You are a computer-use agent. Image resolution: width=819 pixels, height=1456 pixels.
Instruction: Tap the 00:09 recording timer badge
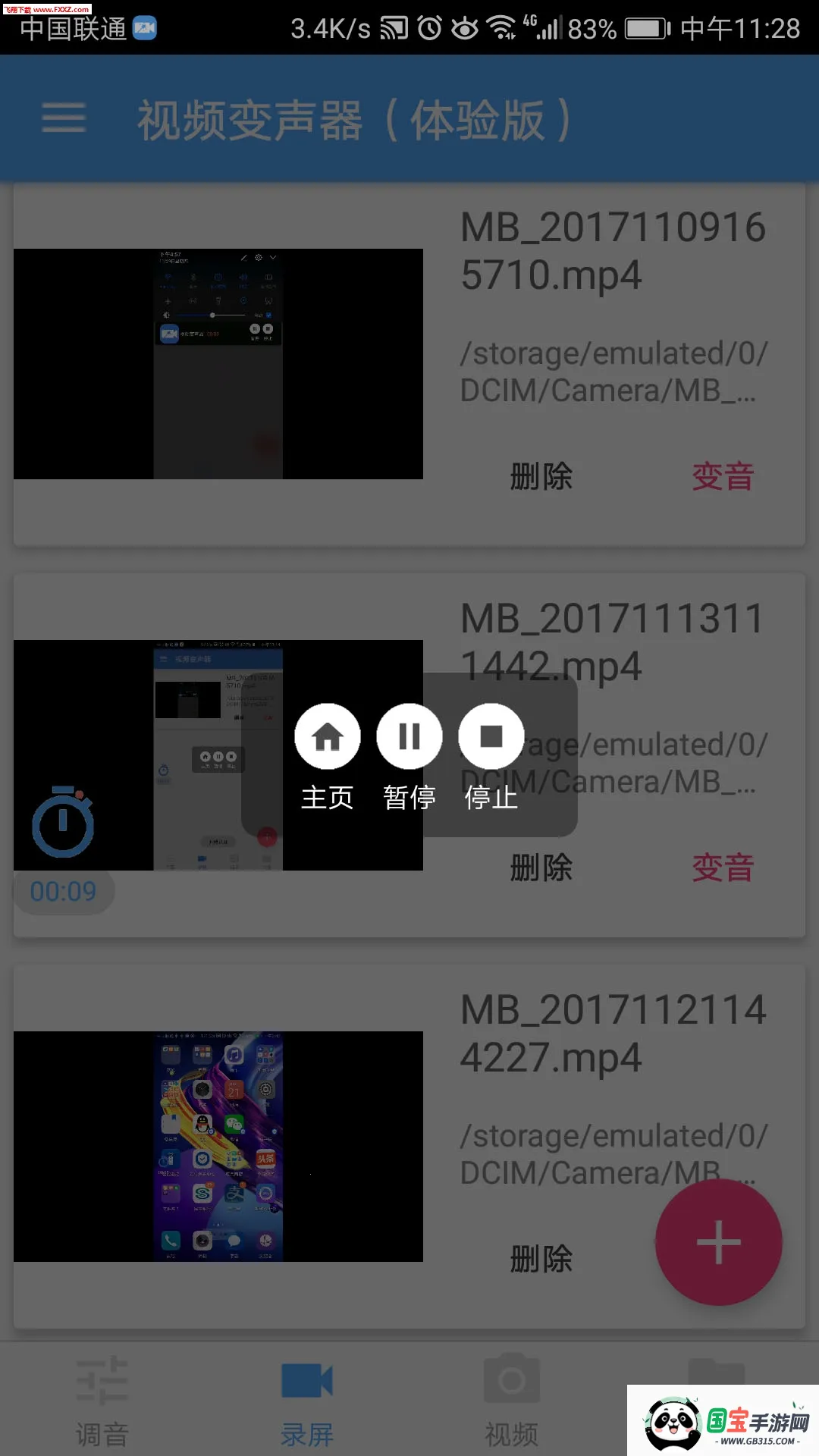click(x=64, y=891)
